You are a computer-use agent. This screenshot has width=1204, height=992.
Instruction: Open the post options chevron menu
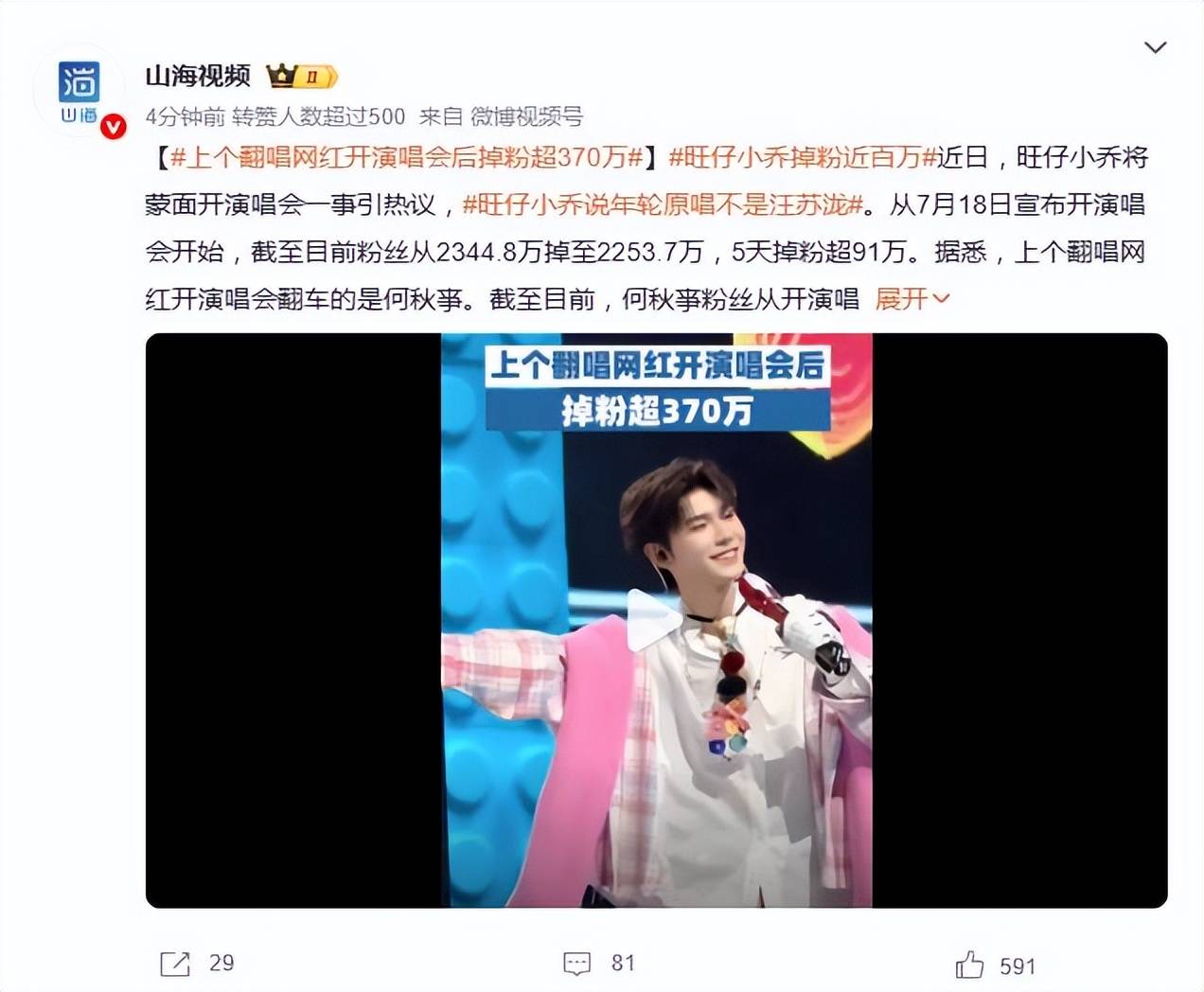(x=1155, y=47)
